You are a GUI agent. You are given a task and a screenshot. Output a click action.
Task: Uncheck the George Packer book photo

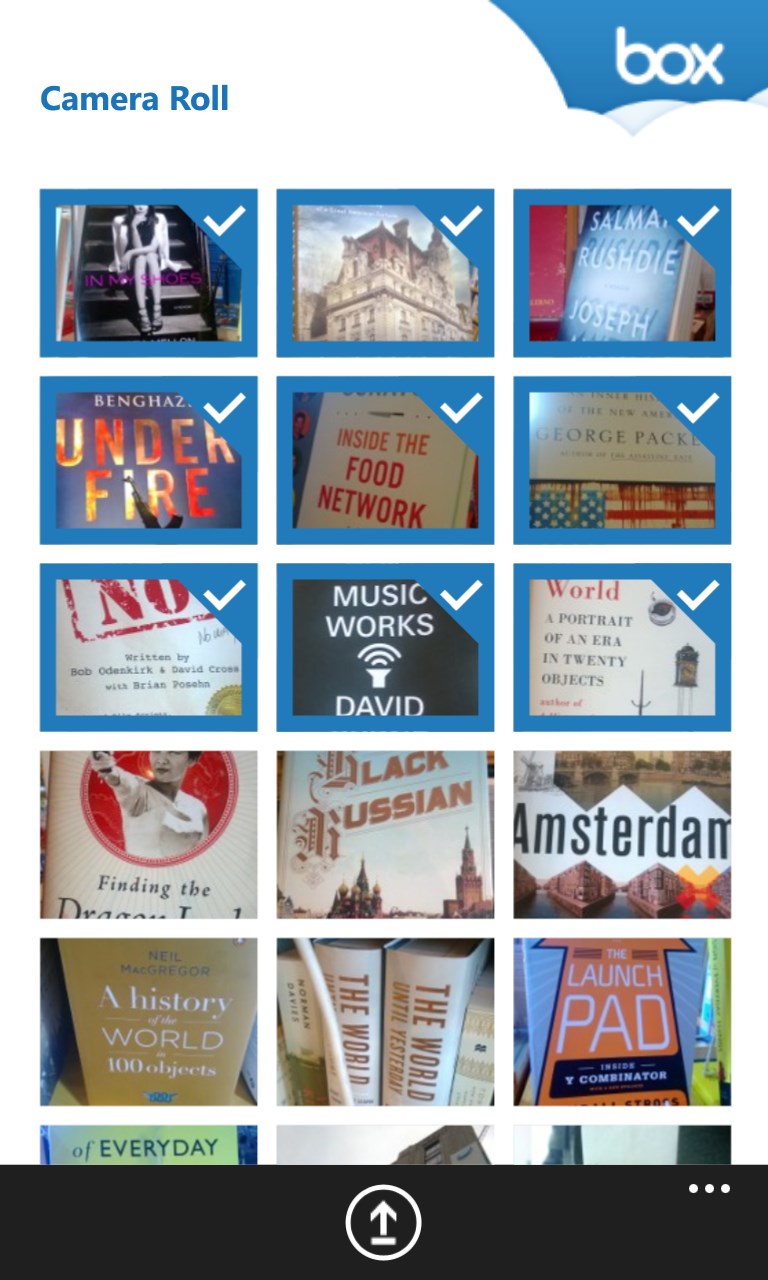pyautogui.click(x=622, y=460)
